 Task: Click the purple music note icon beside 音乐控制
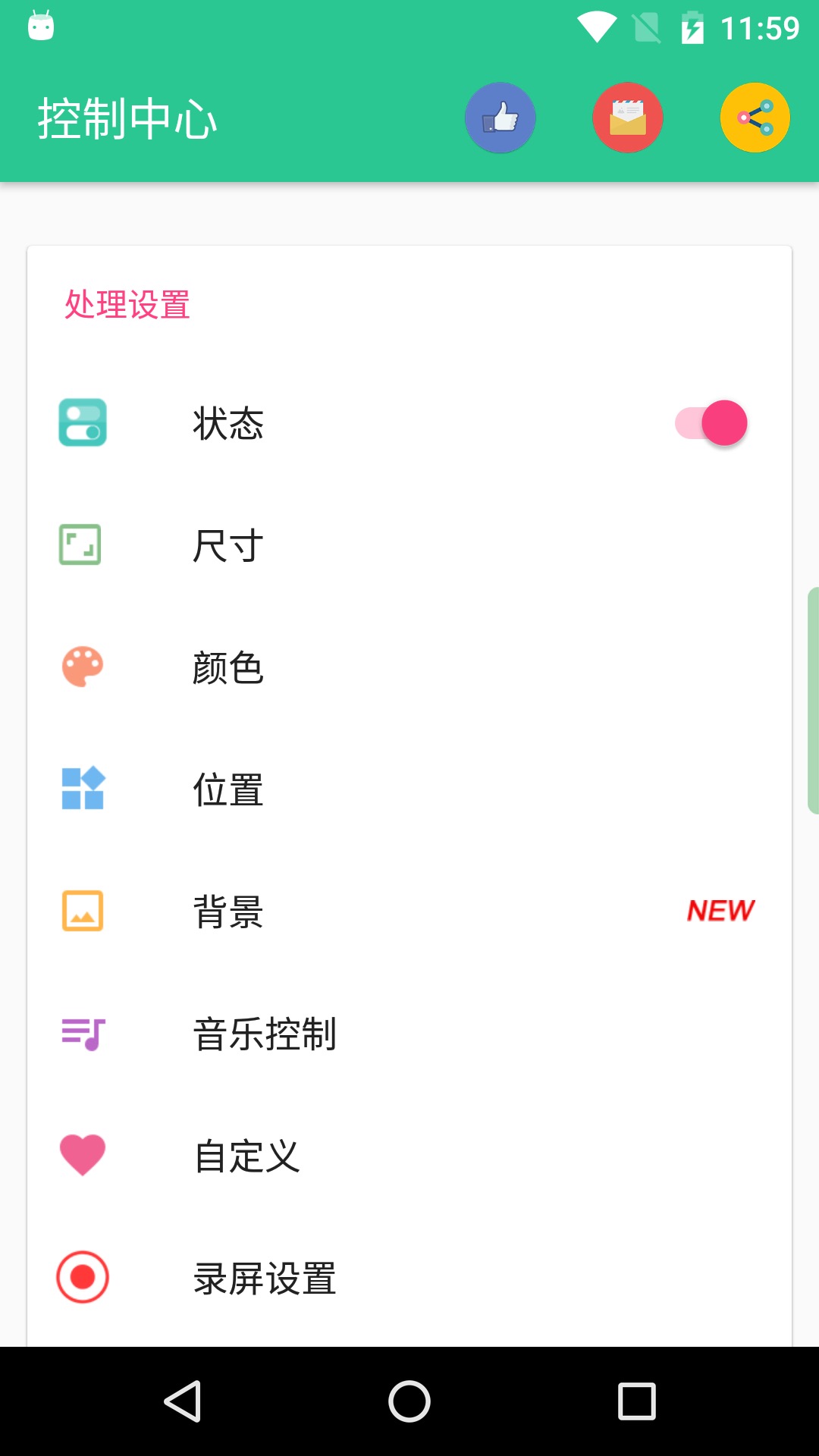pyautogui.click(x=82, y=1034)
